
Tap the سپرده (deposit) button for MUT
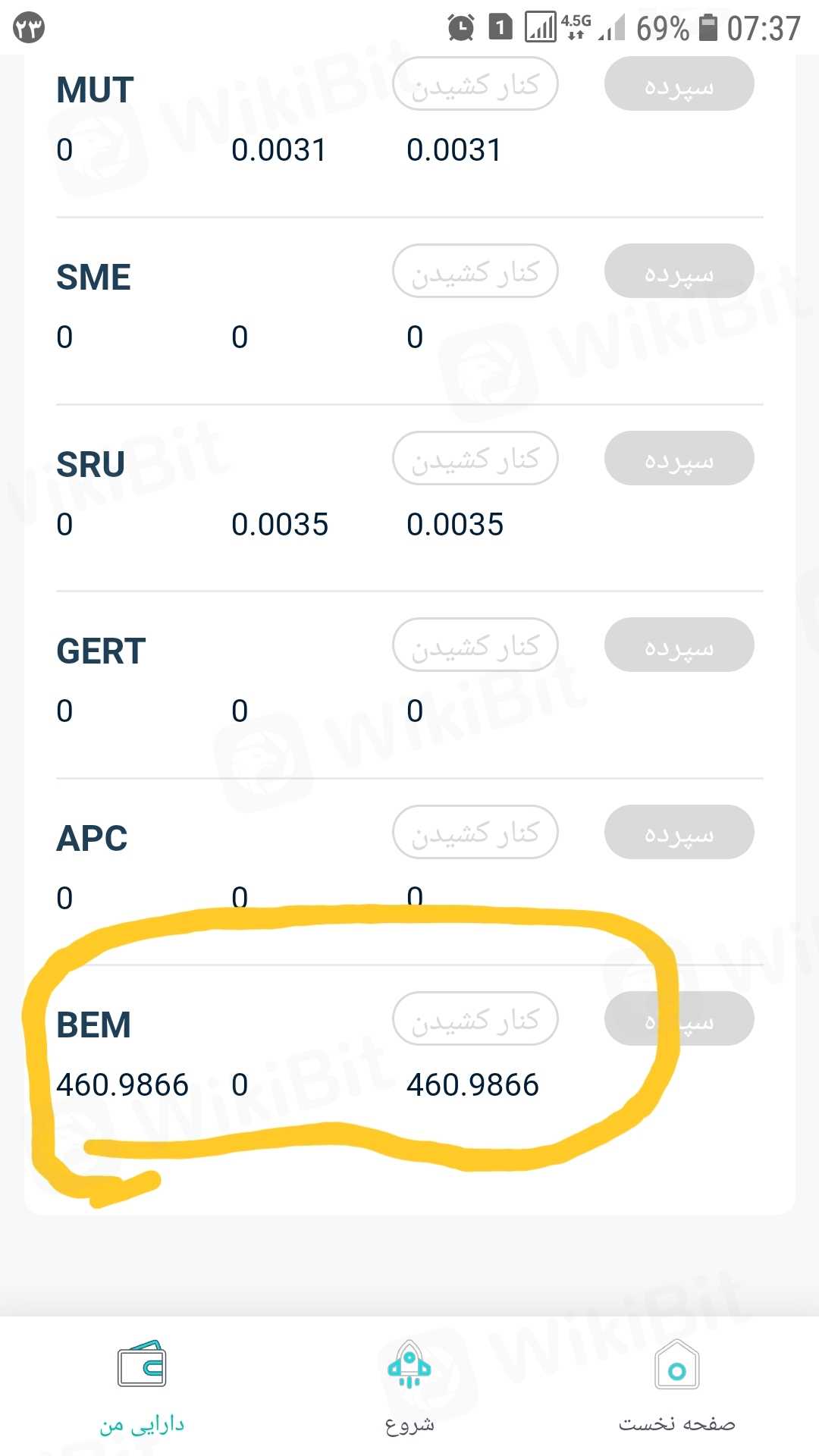679,84
